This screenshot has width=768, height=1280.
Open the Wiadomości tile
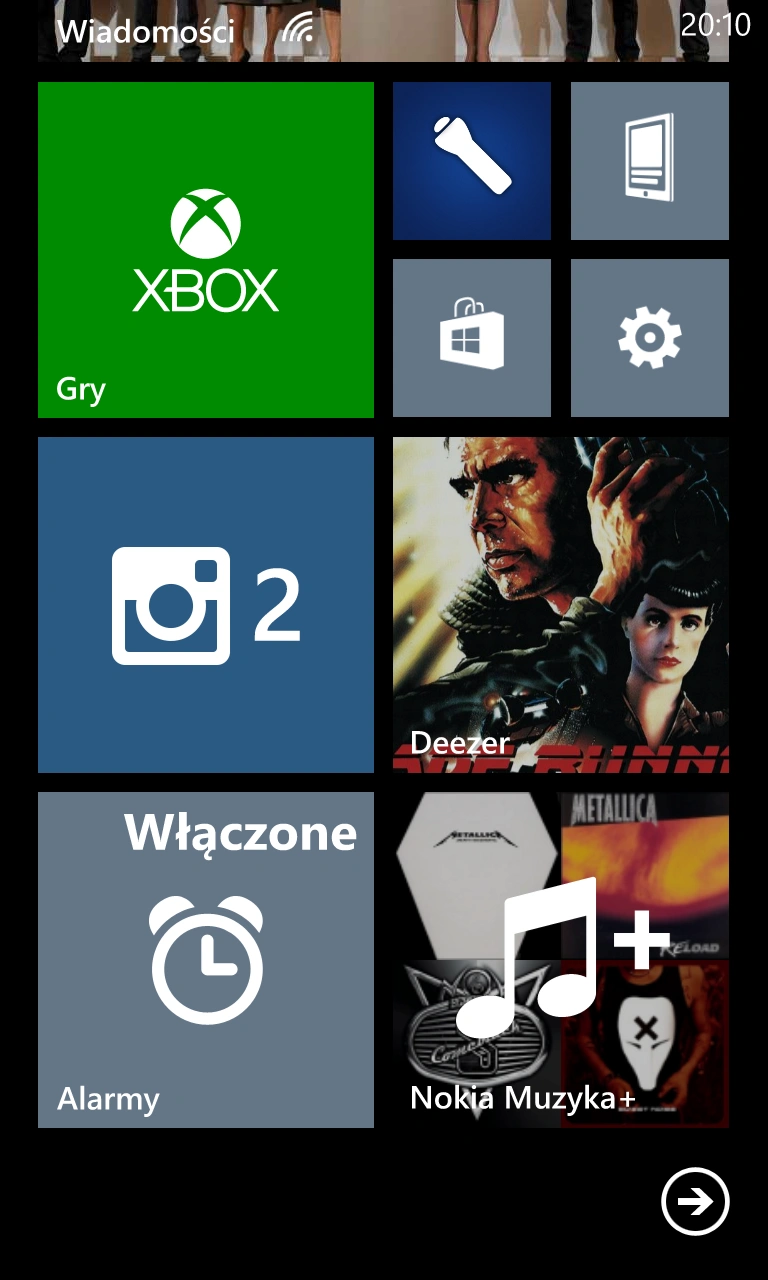click(x=383, y=32)
